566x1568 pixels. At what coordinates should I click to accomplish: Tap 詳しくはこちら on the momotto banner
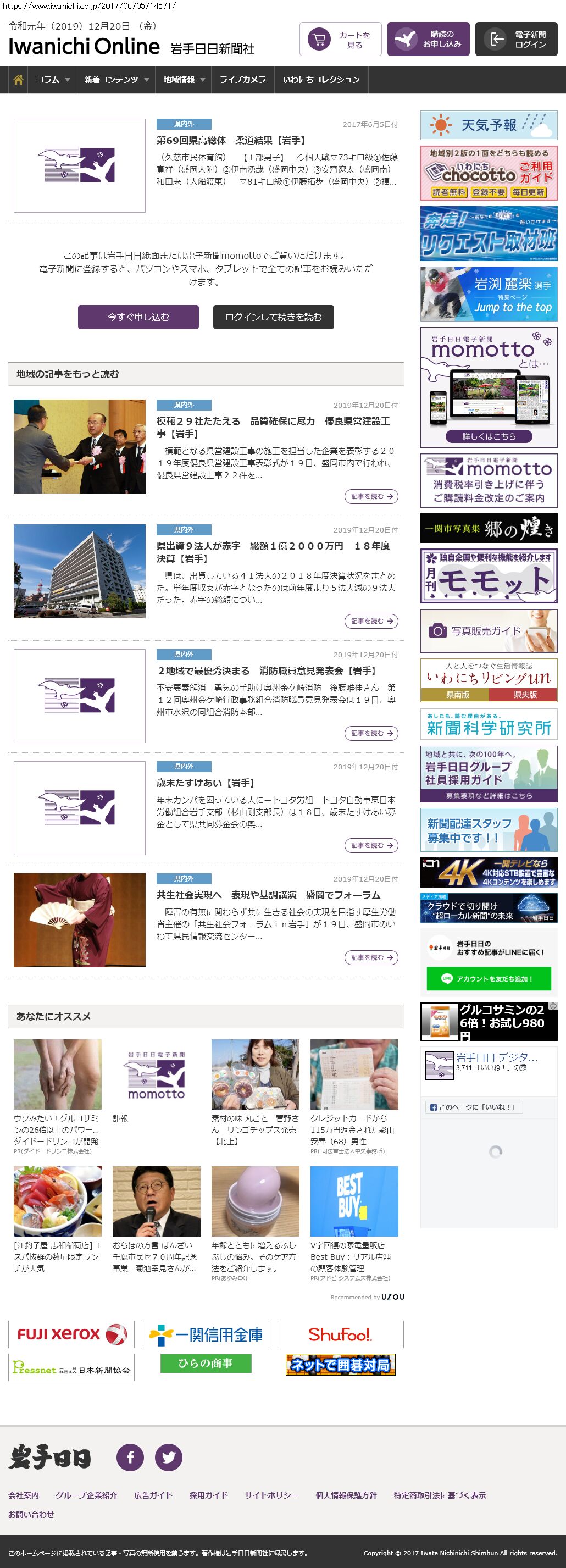(x=489, y=436)
